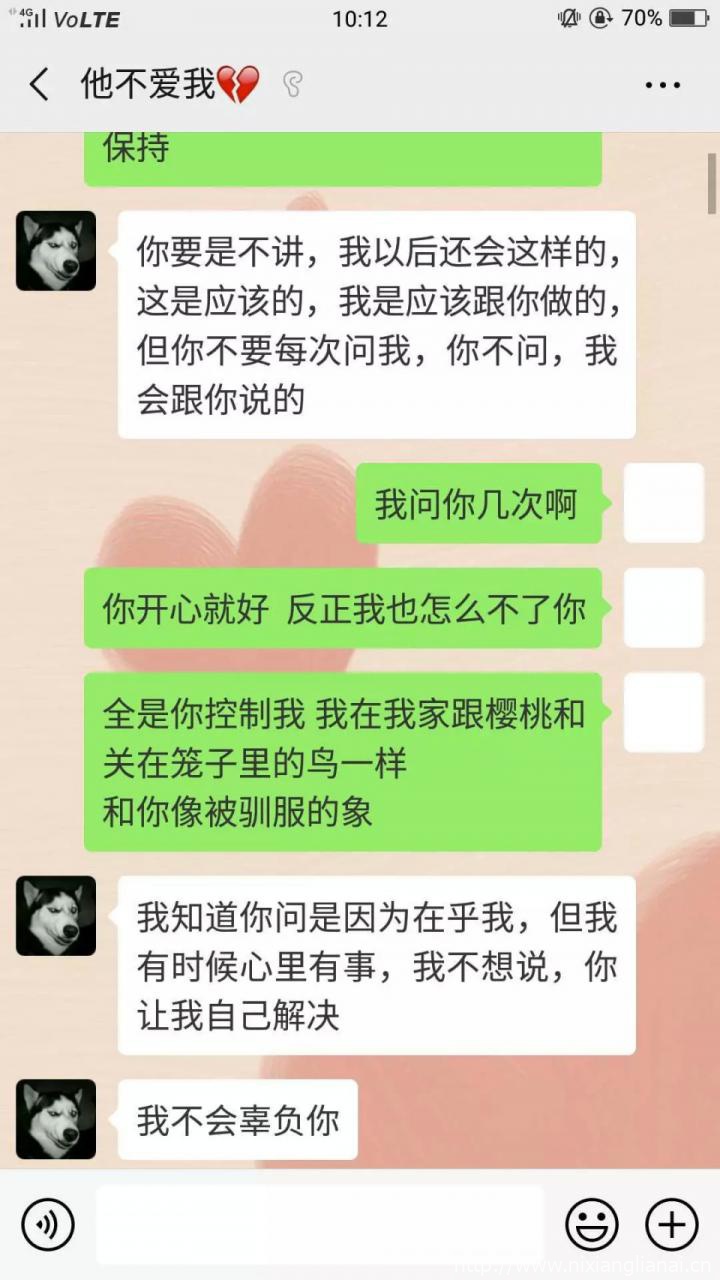Screen dimensions: 720x1280
Task: Open the emoji picker
Action: click(592, 1224)
